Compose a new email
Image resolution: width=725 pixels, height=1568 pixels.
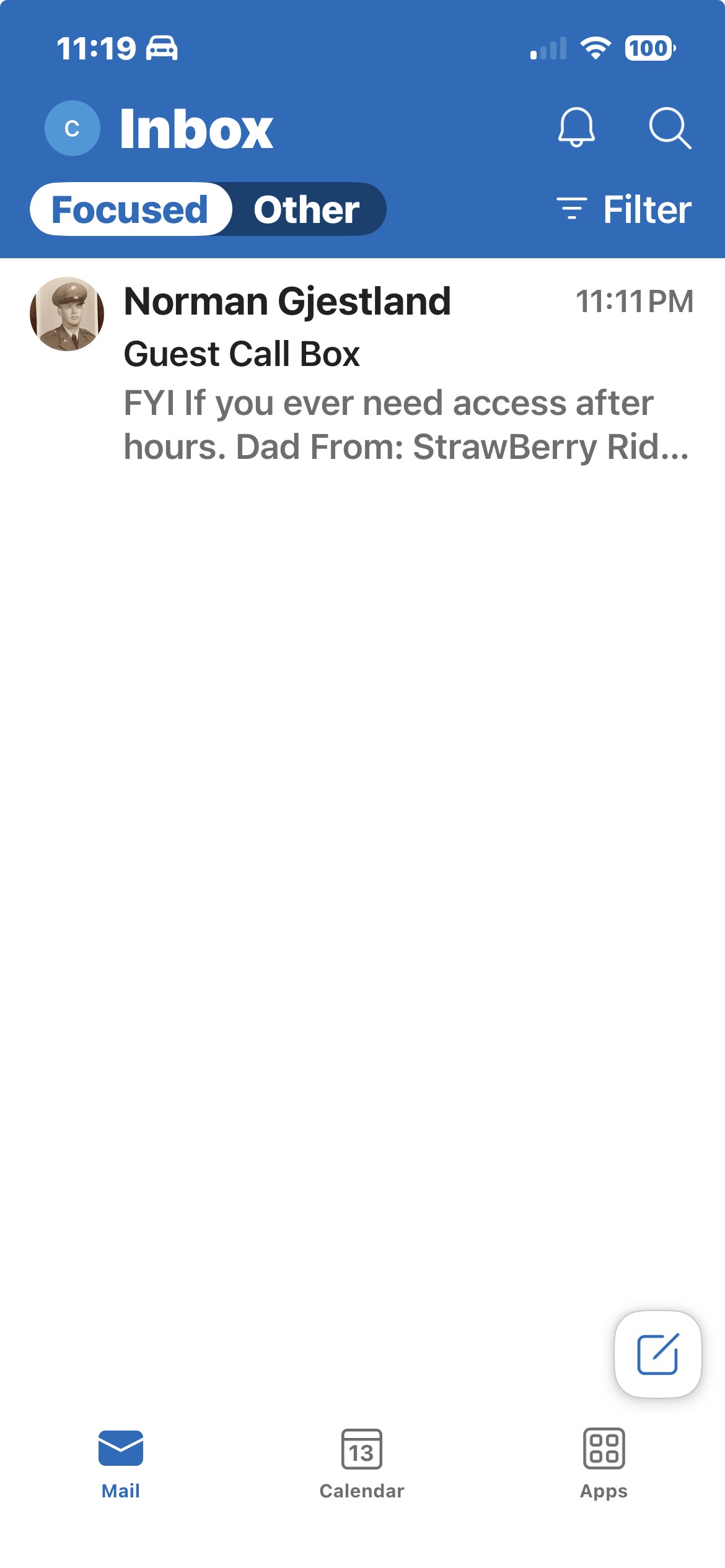pyautogui.click(x=657, y=1354)
